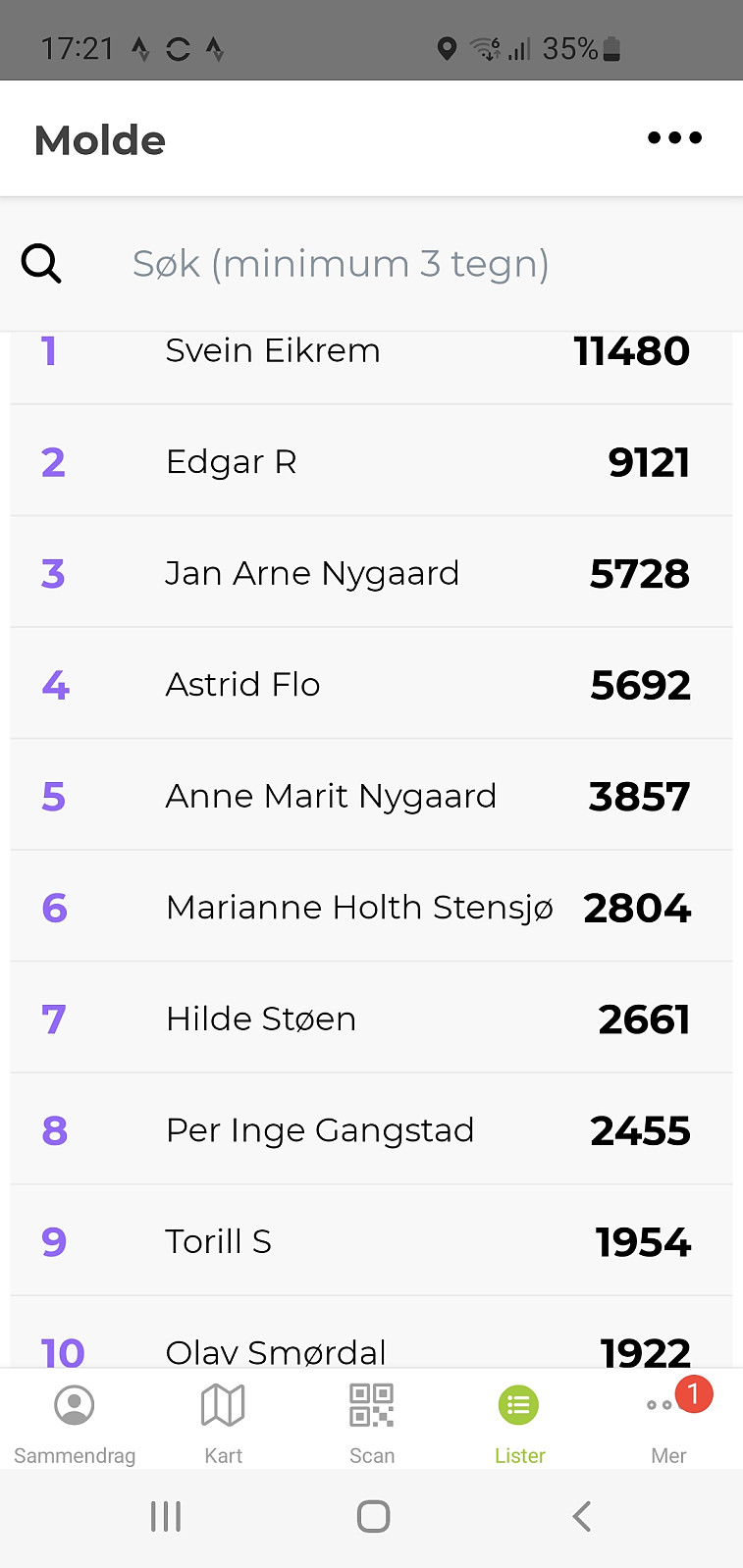
Task: Go to the home screen
Action: click(373, 1516)
